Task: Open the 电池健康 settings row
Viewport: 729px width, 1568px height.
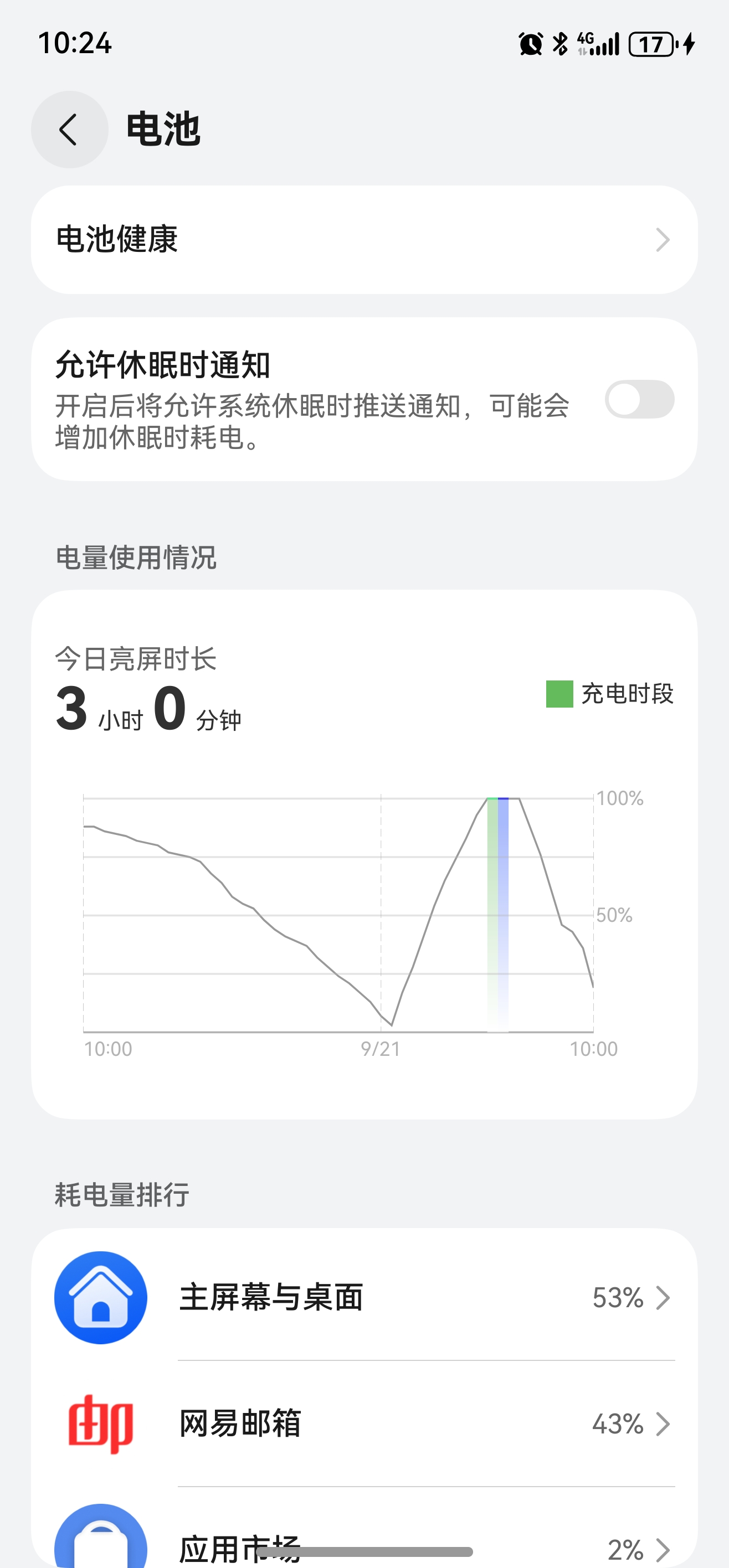Action: pos(364,240)
